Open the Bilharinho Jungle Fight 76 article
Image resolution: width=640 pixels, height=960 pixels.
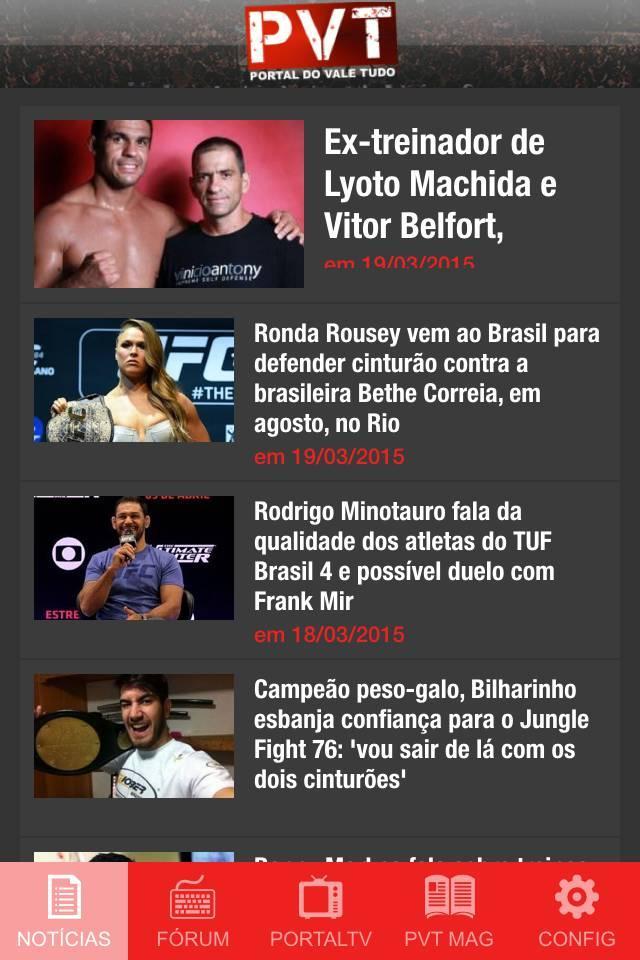tap(420, 734)
